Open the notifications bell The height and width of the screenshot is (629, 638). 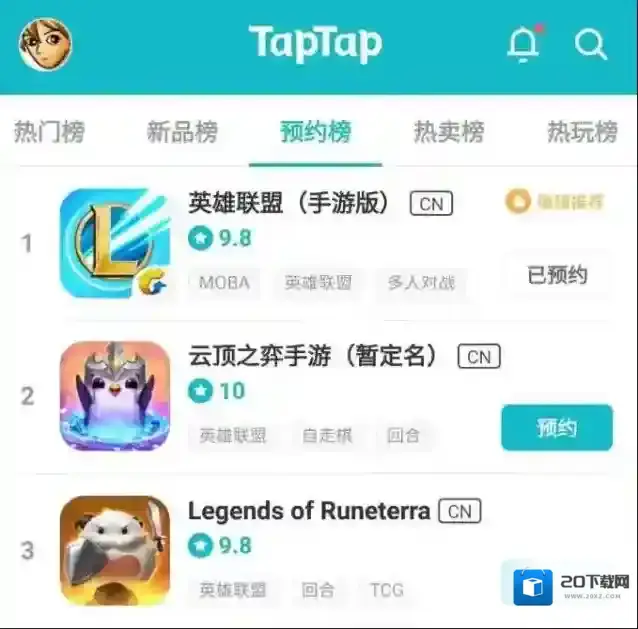pyautogui.click(x=523, y=45)
